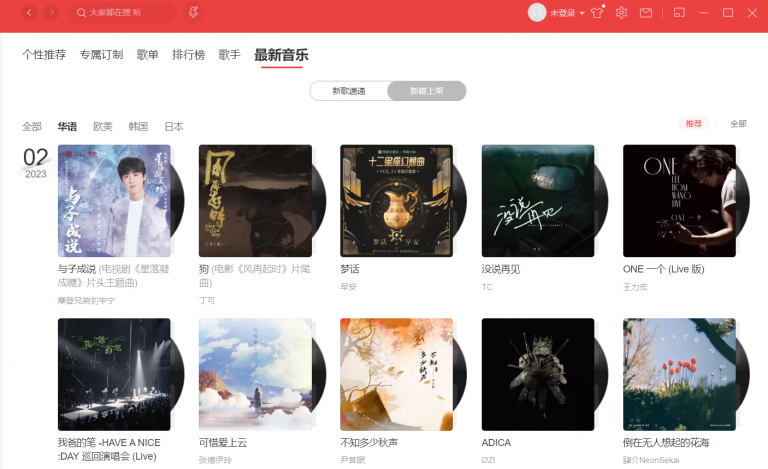The image size is (768, 469).
Task: Open the skin theme shirt icon
Action: click(598, 13)
